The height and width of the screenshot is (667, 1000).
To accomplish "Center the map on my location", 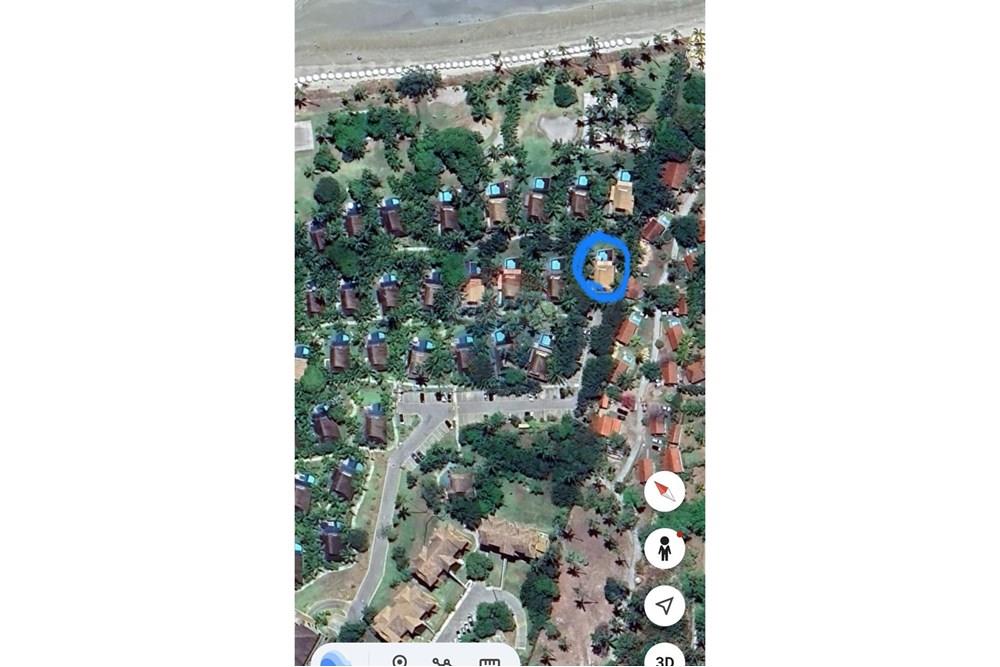I will pyautogui.click(x=664, y=605).
